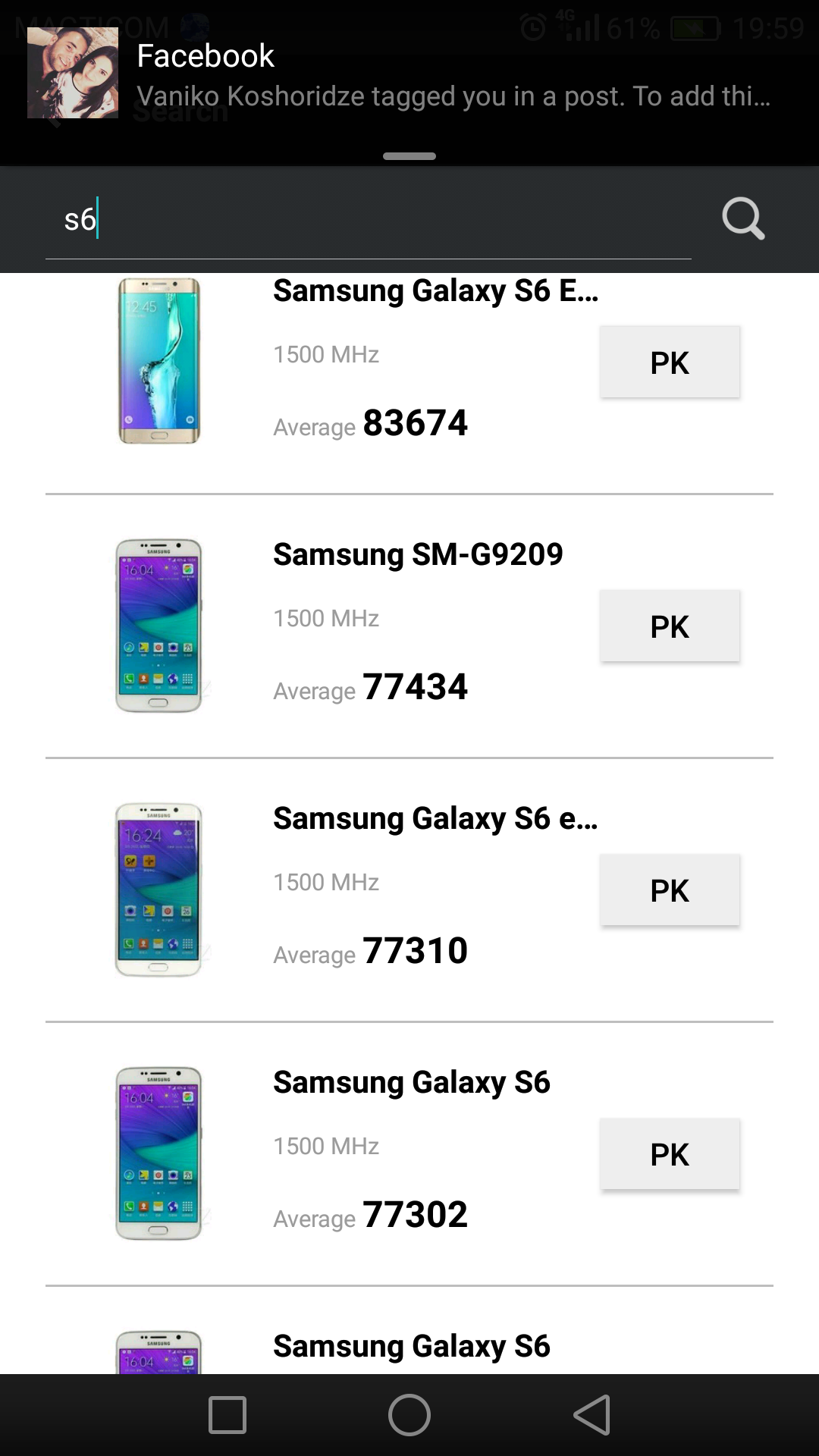Show recent apps
This screenshot has height=1456, width=819.
click(x=227, y=1414)
